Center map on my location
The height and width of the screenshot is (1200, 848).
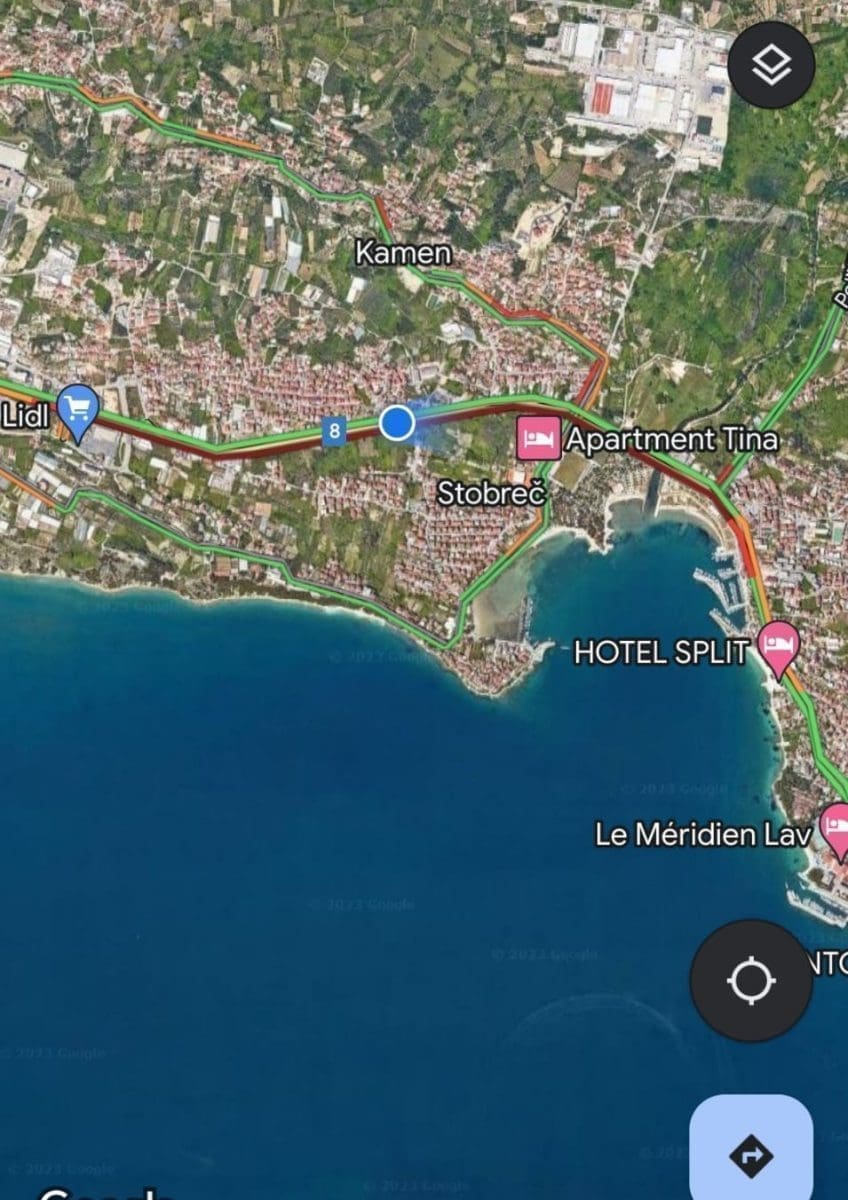pos(751,981)
